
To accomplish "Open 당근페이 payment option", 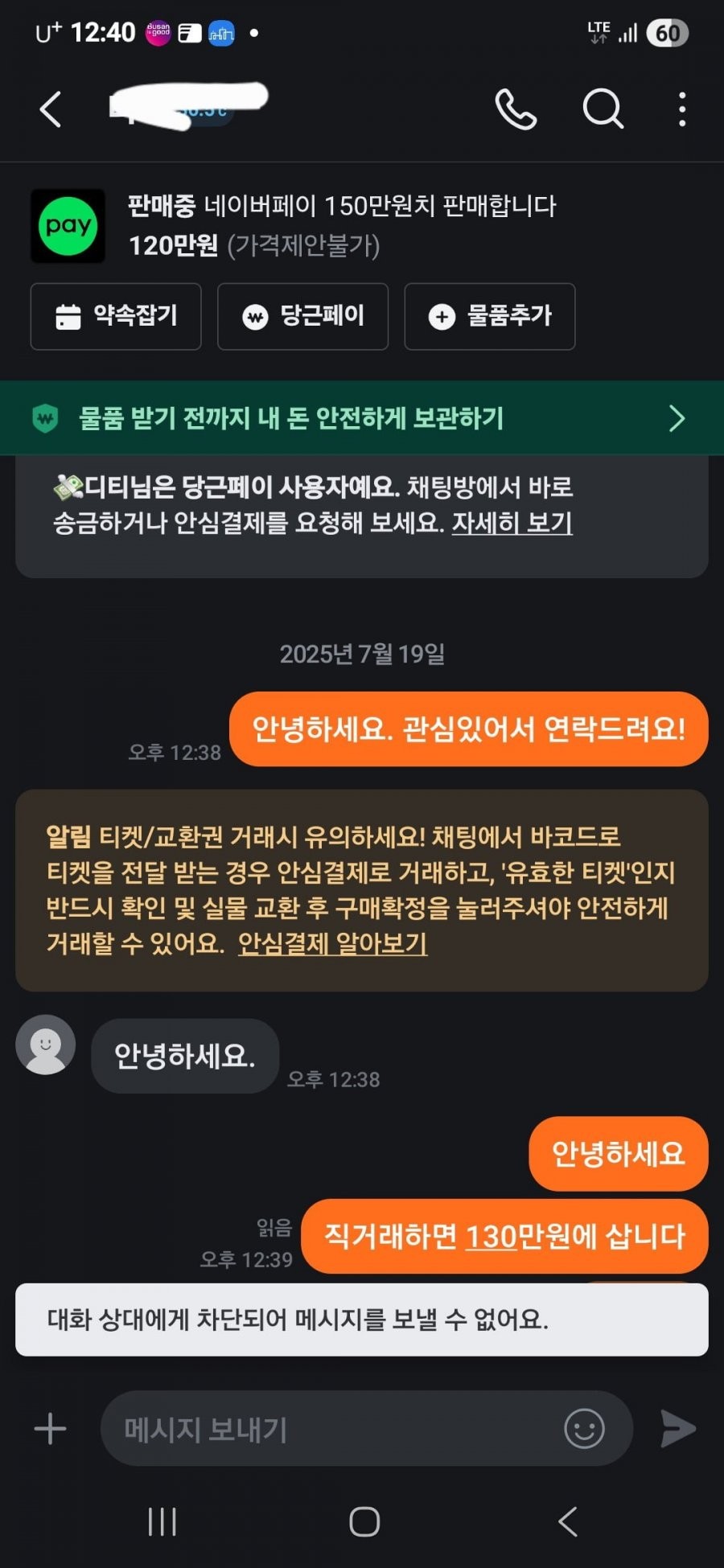I will pyautogui.click(x=302, y=316).
